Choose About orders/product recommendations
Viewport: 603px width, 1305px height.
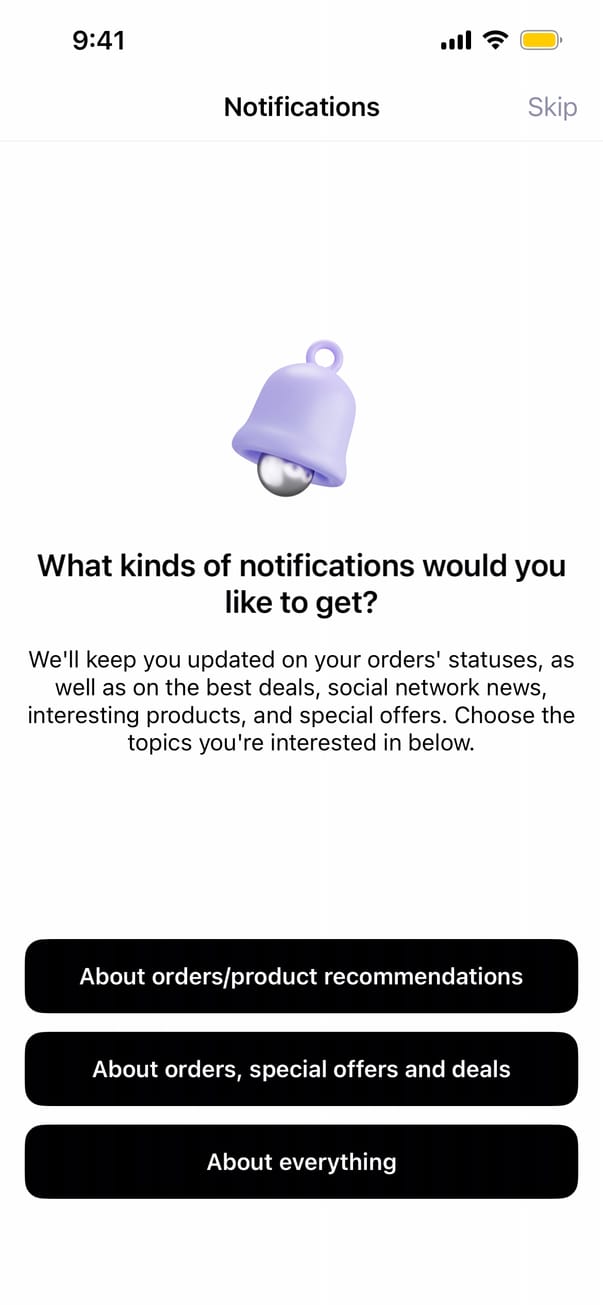pyautogui.click(x=301, y=976)
